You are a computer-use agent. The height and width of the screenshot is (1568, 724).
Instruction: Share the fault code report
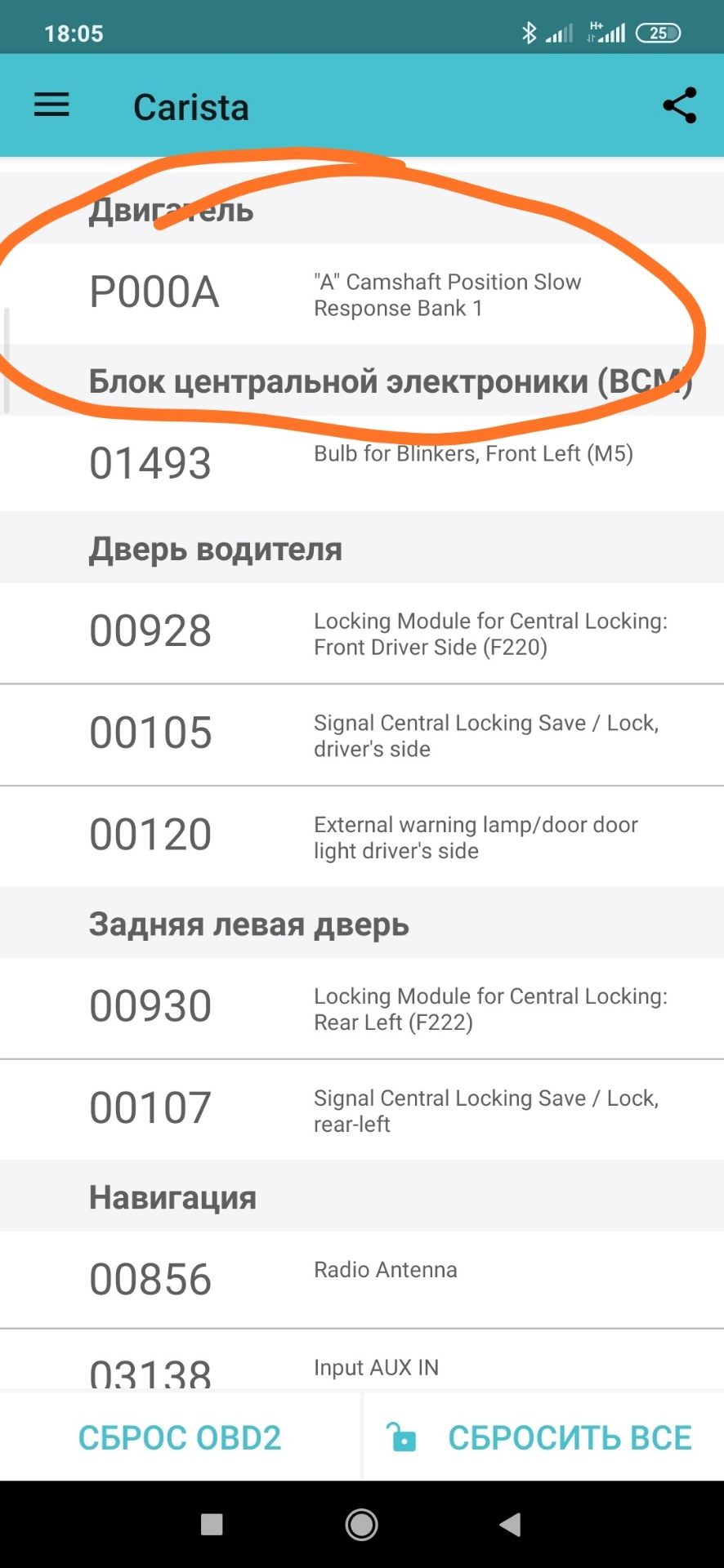click(x=679, y=105)
